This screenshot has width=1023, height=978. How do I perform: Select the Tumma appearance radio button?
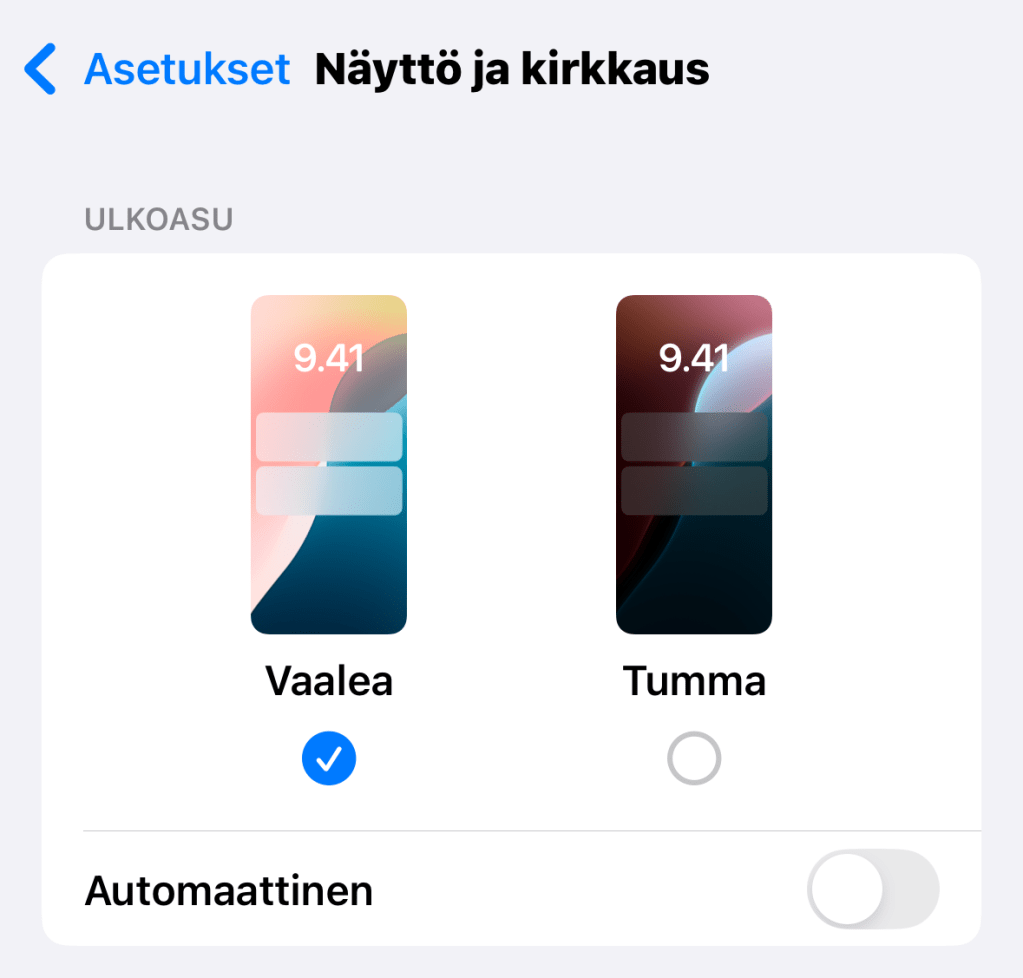coord(693,760)
